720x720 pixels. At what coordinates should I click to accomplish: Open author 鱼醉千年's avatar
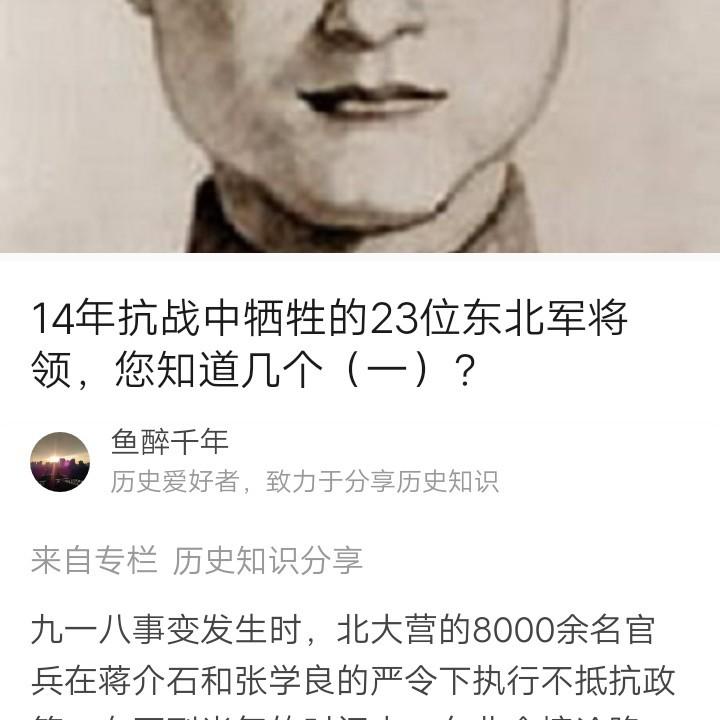point(60,461)
